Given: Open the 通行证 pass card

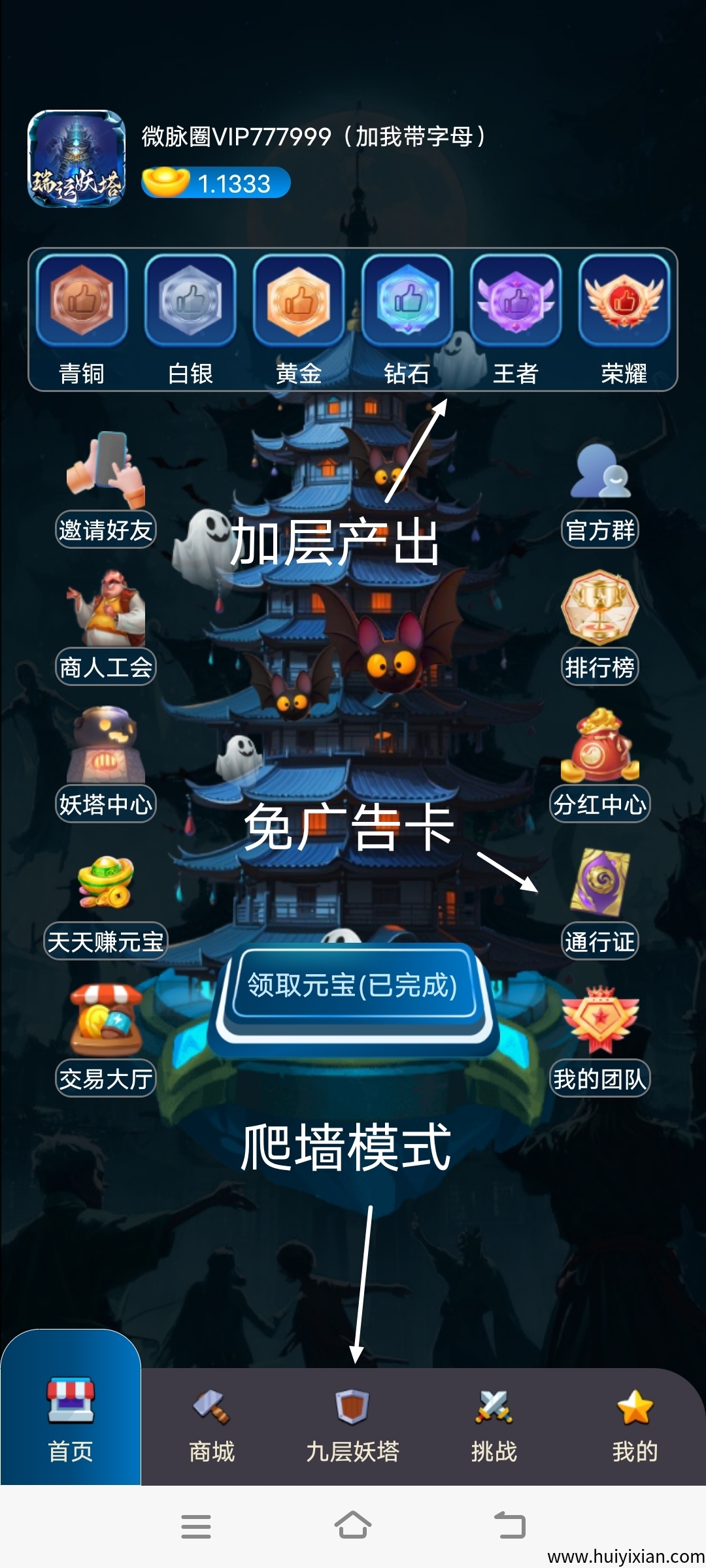Looking at the screenshot, I should click(x=600, y=903).
